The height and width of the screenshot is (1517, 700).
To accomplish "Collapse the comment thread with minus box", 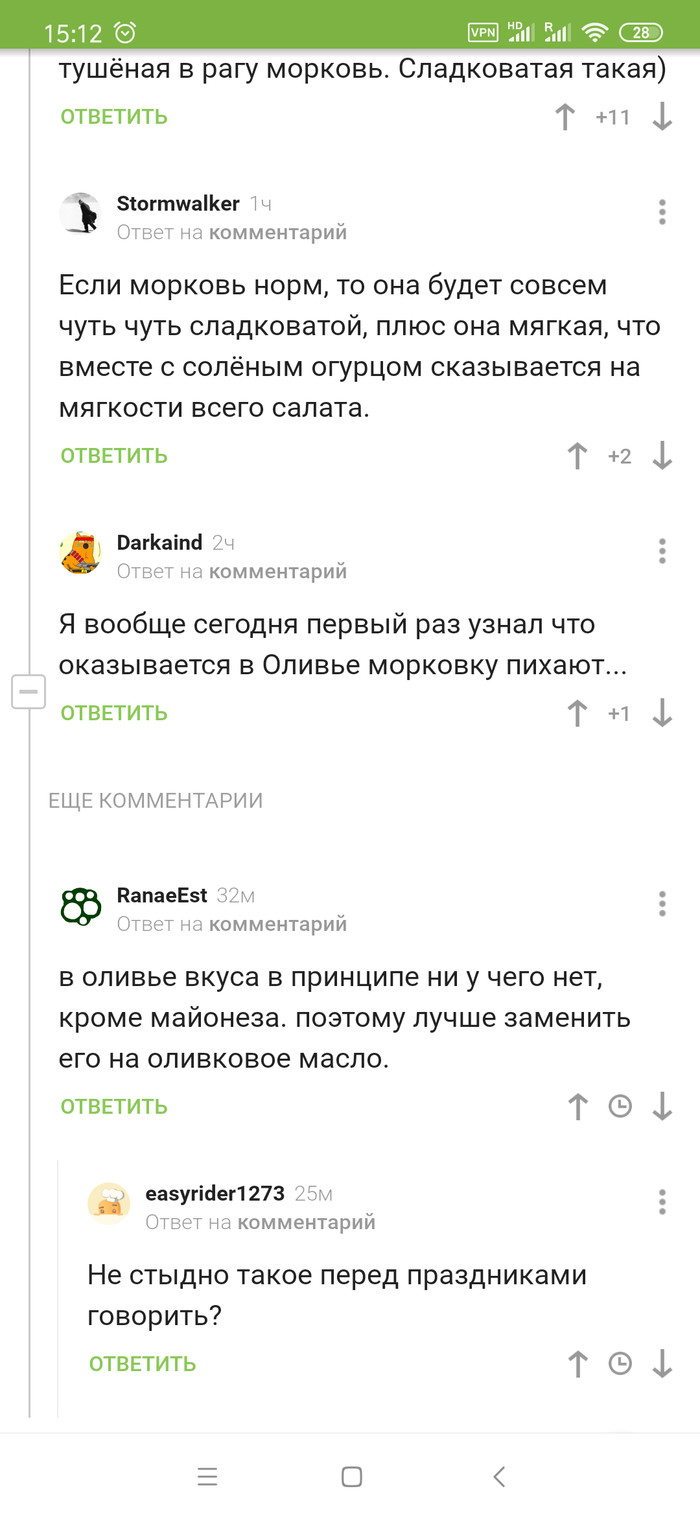I will coord(29,692).
